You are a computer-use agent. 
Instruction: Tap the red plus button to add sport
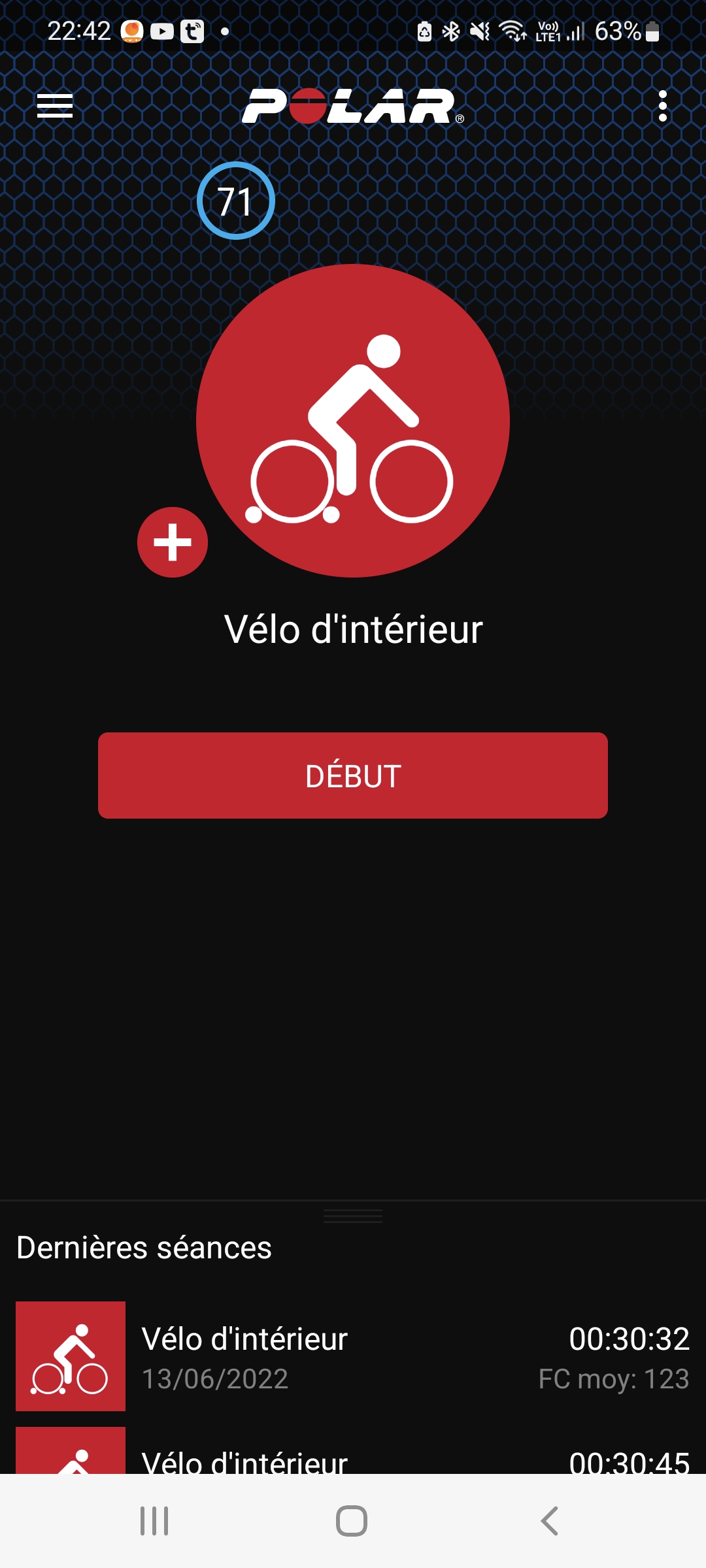[x=173, y=542]
